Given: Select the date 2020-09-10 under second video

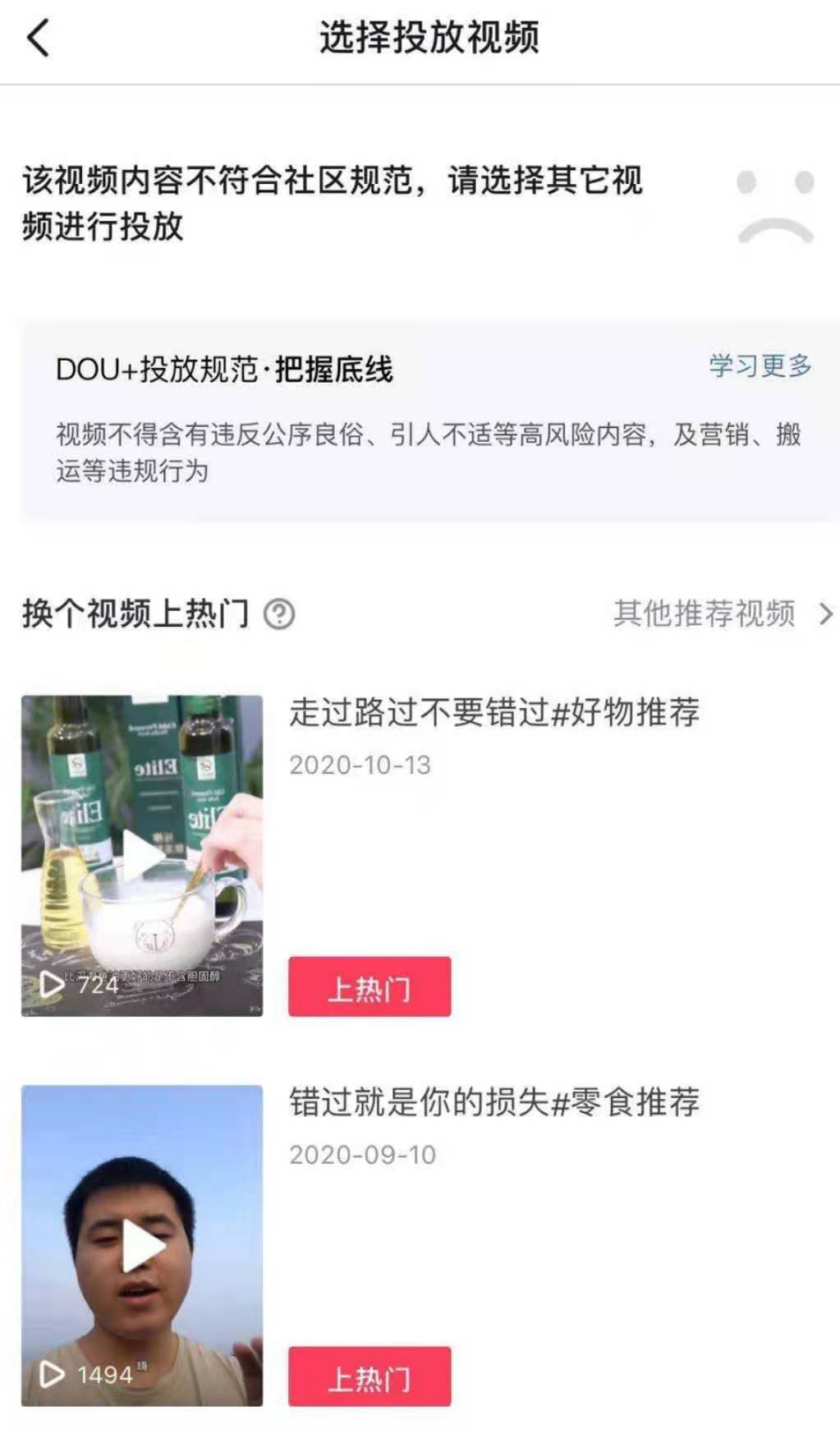Looking at the screenshot, I should pyautogui.click(x=361, y=1154).
